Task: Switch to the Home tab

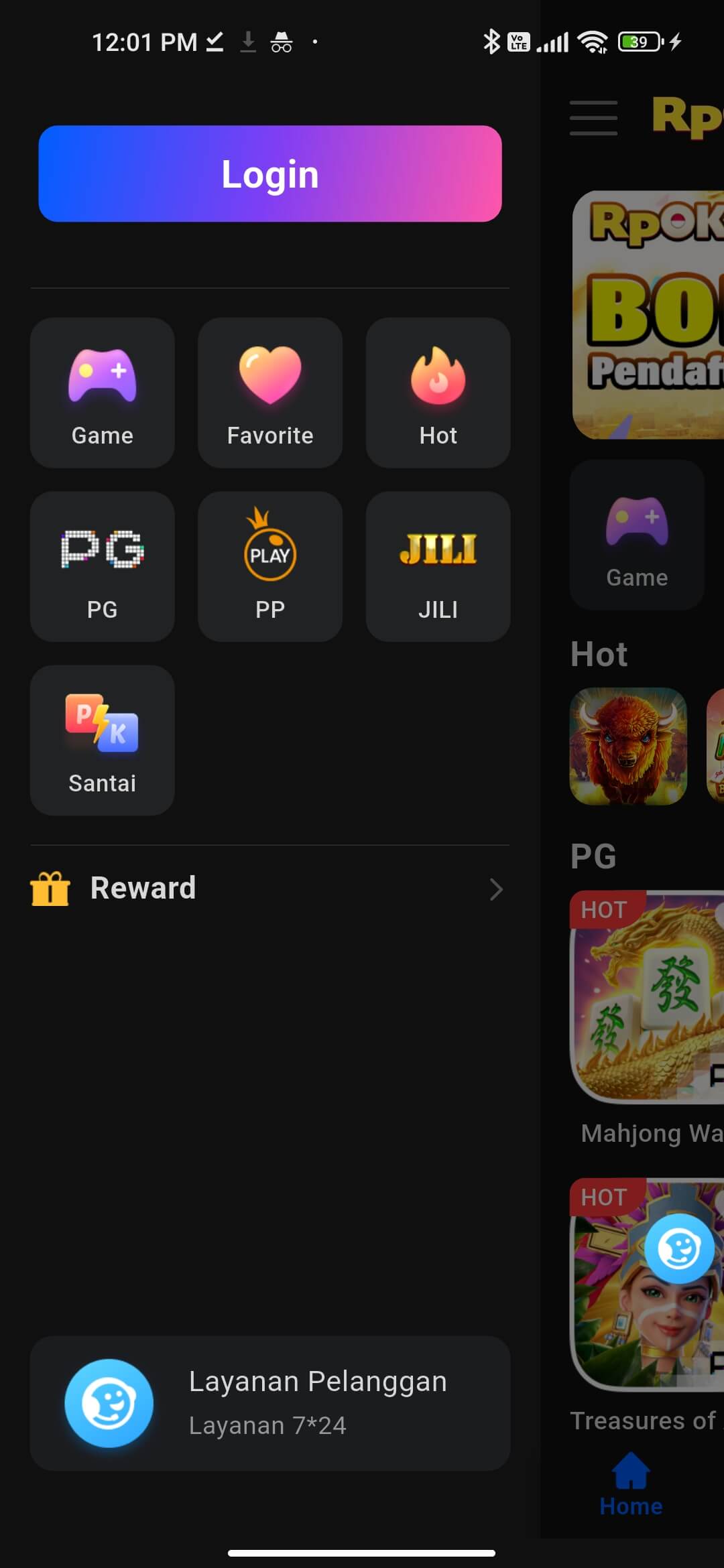Action: [x=631, y=1484]
